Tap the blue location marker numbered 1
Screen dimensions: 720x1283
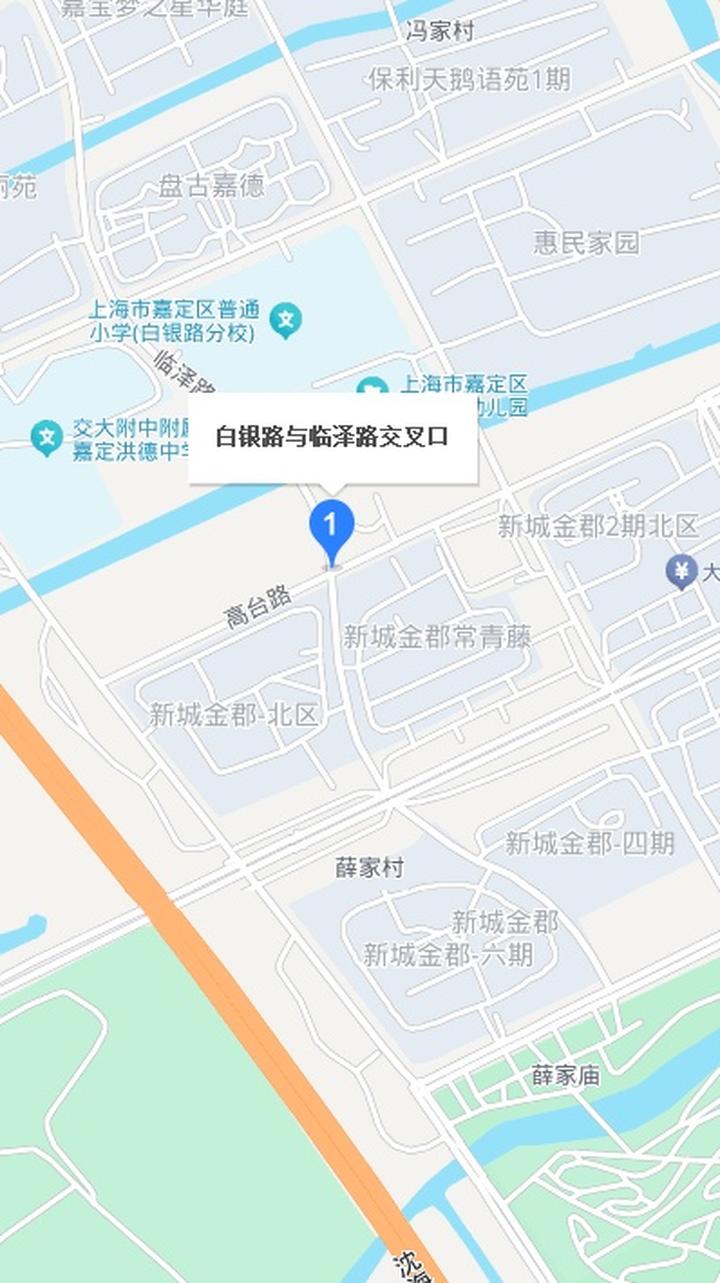pyautogui.click(x=332, y=527)
